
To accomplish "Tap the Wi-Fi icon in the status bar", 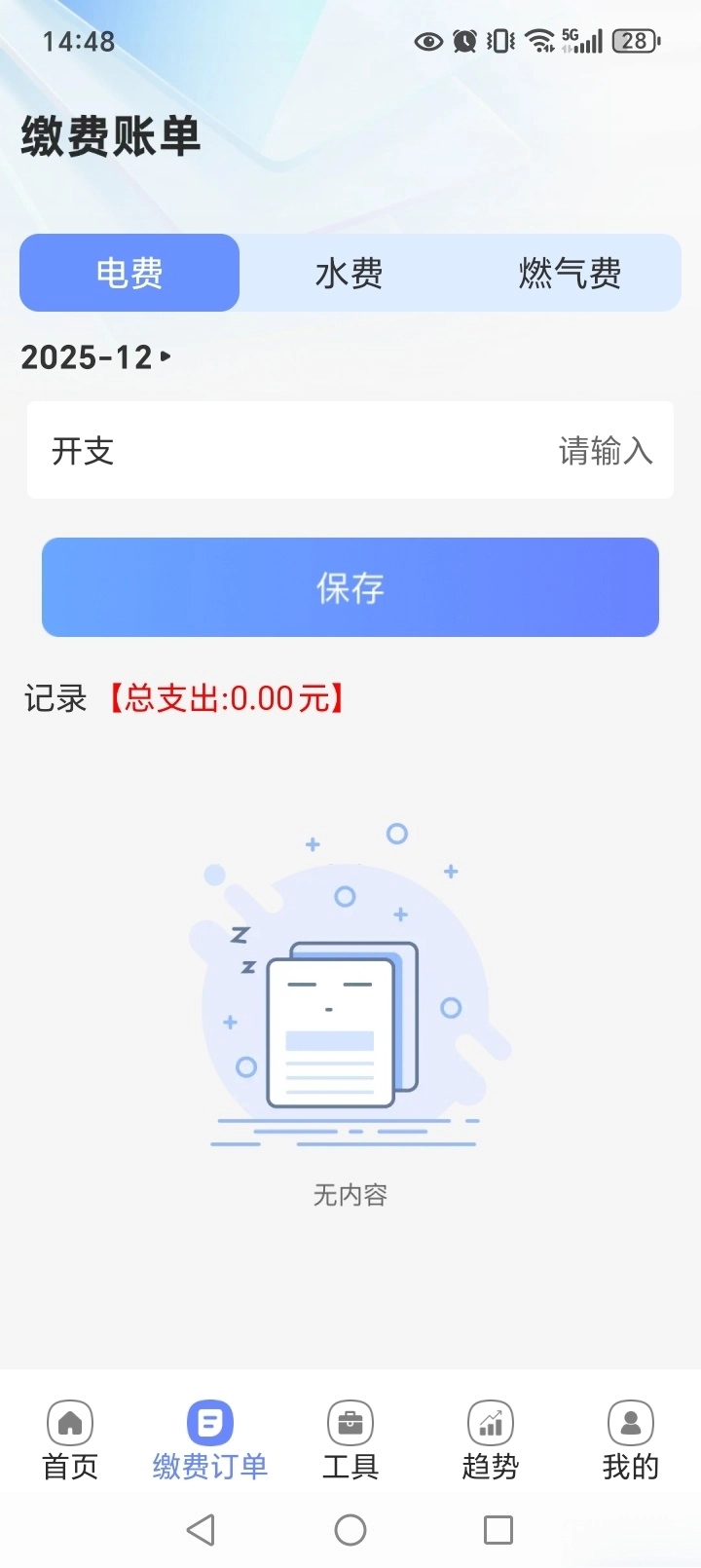I will click(536, 41).
